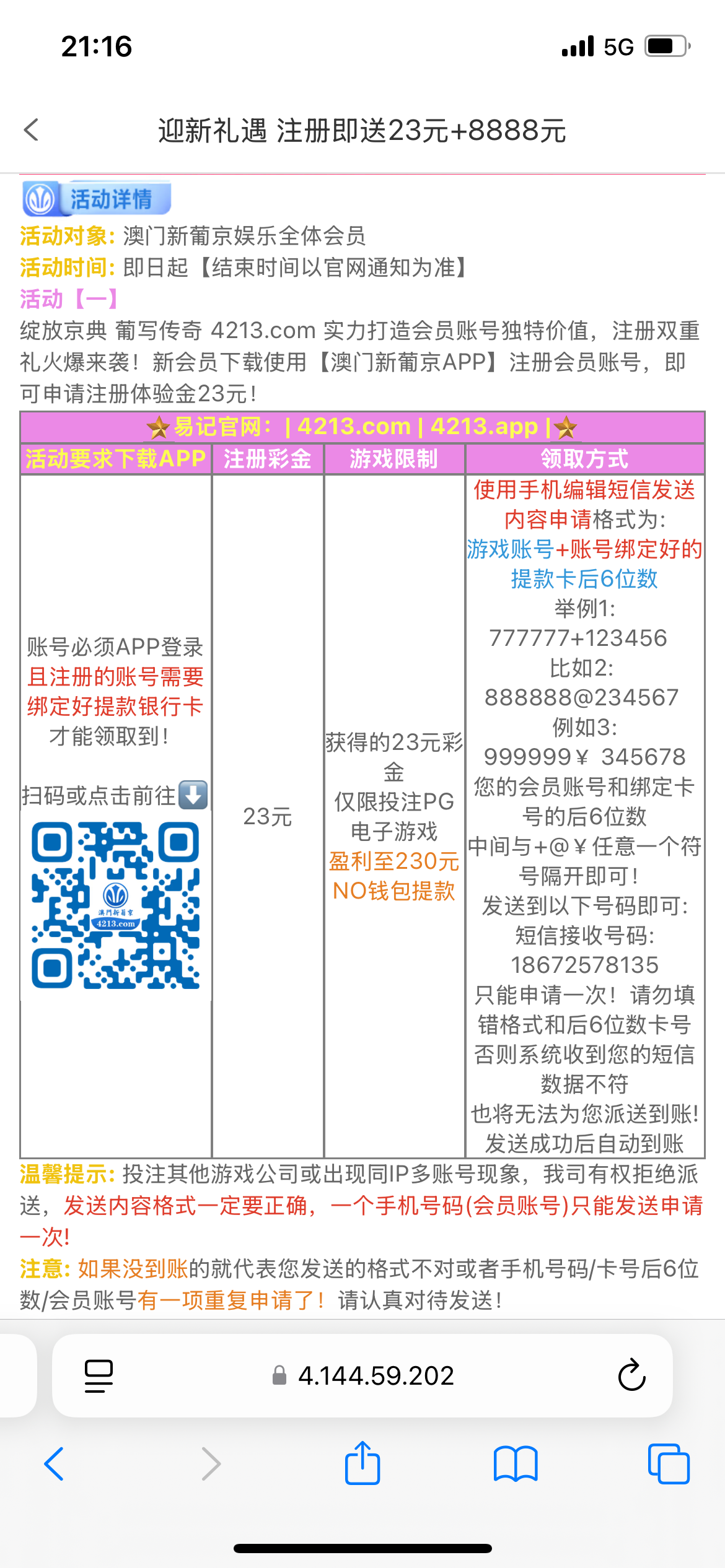Viewport: 725px width, 1568px height.
Task: Show all open tabs
Action: click(x=668, y=1464)
